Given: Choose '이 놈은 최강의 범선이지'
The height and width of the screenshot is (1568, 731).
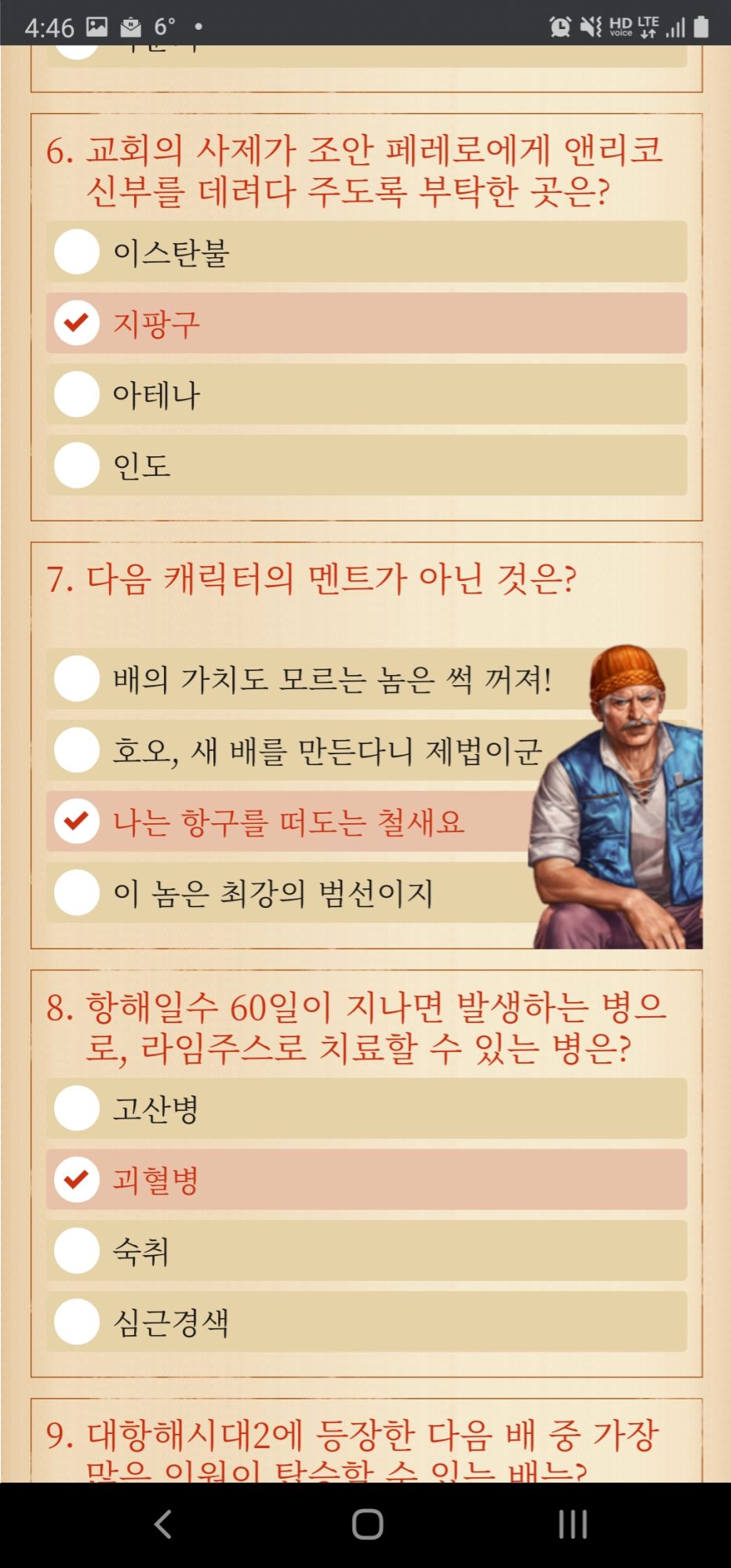Looking at the screenshot, I should coord(366,893).
